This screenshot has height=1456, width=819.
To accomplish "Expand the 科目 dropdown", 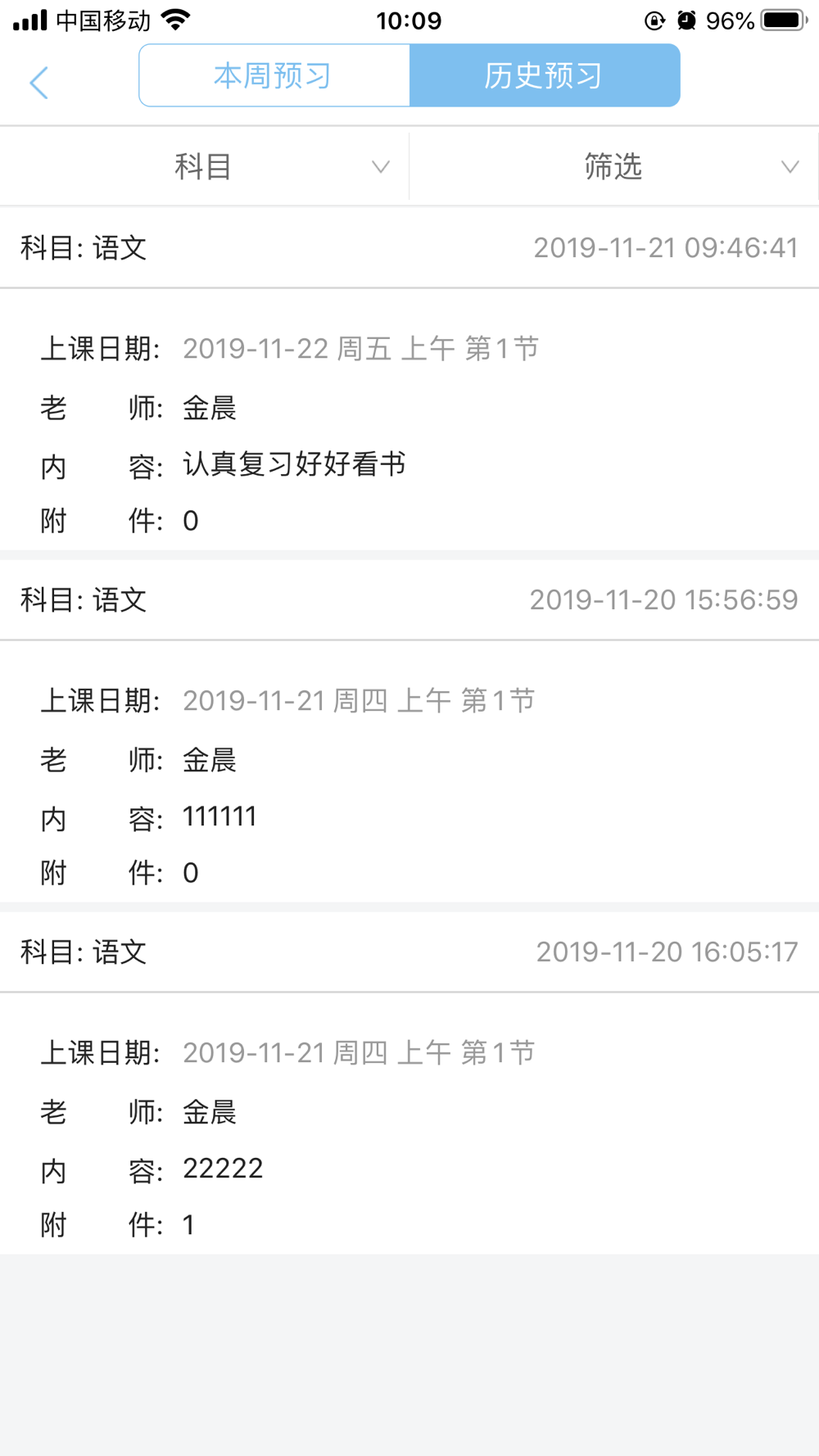I will (204, 167).
